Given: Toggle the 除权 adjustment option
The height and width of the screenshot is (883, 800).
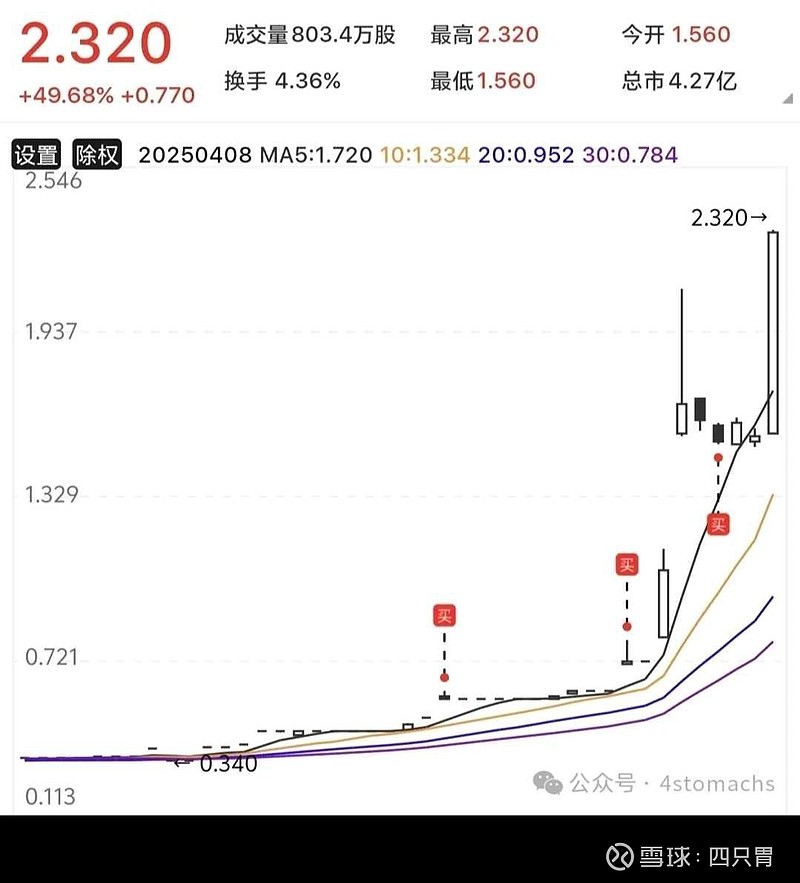Looking at the screenshot, I should click(x=98, y=155).
